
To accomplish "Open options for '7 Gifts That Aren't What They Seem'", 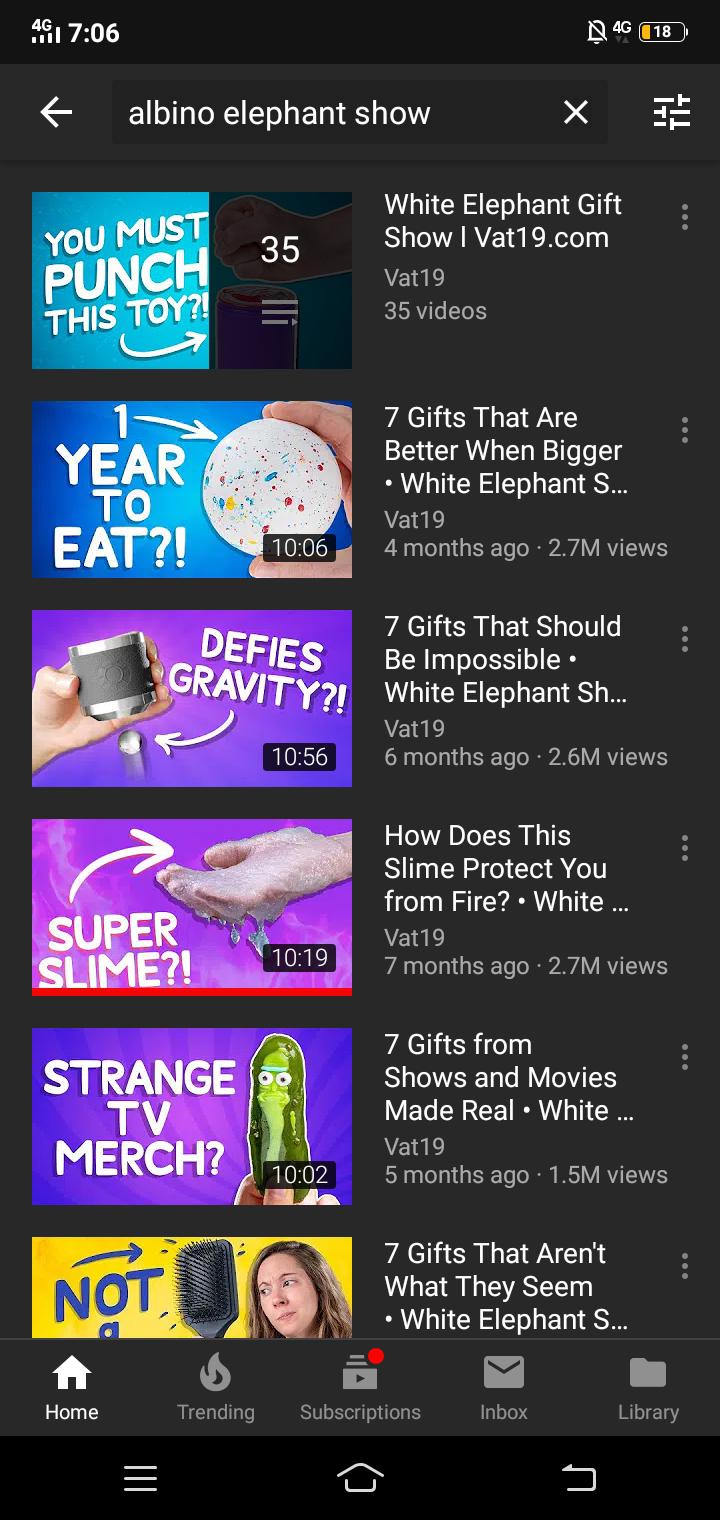I will [685, 1266].
